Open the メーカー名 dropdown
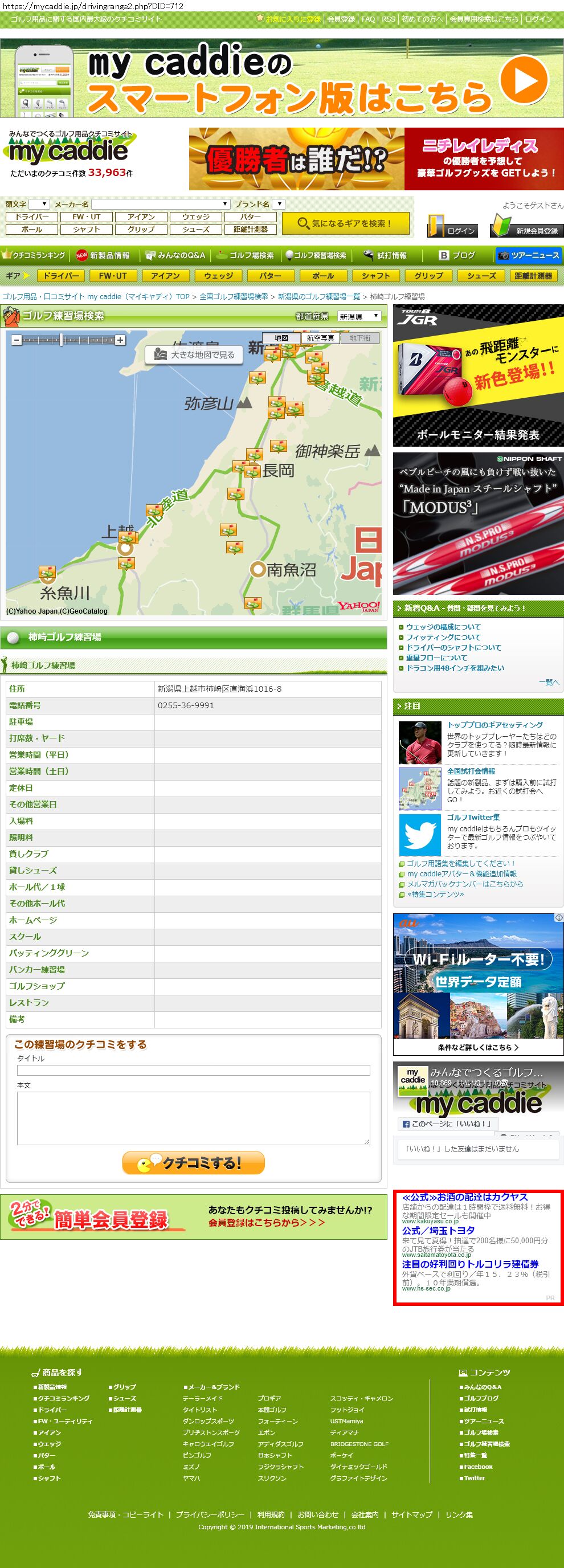 tap(161, 204)
